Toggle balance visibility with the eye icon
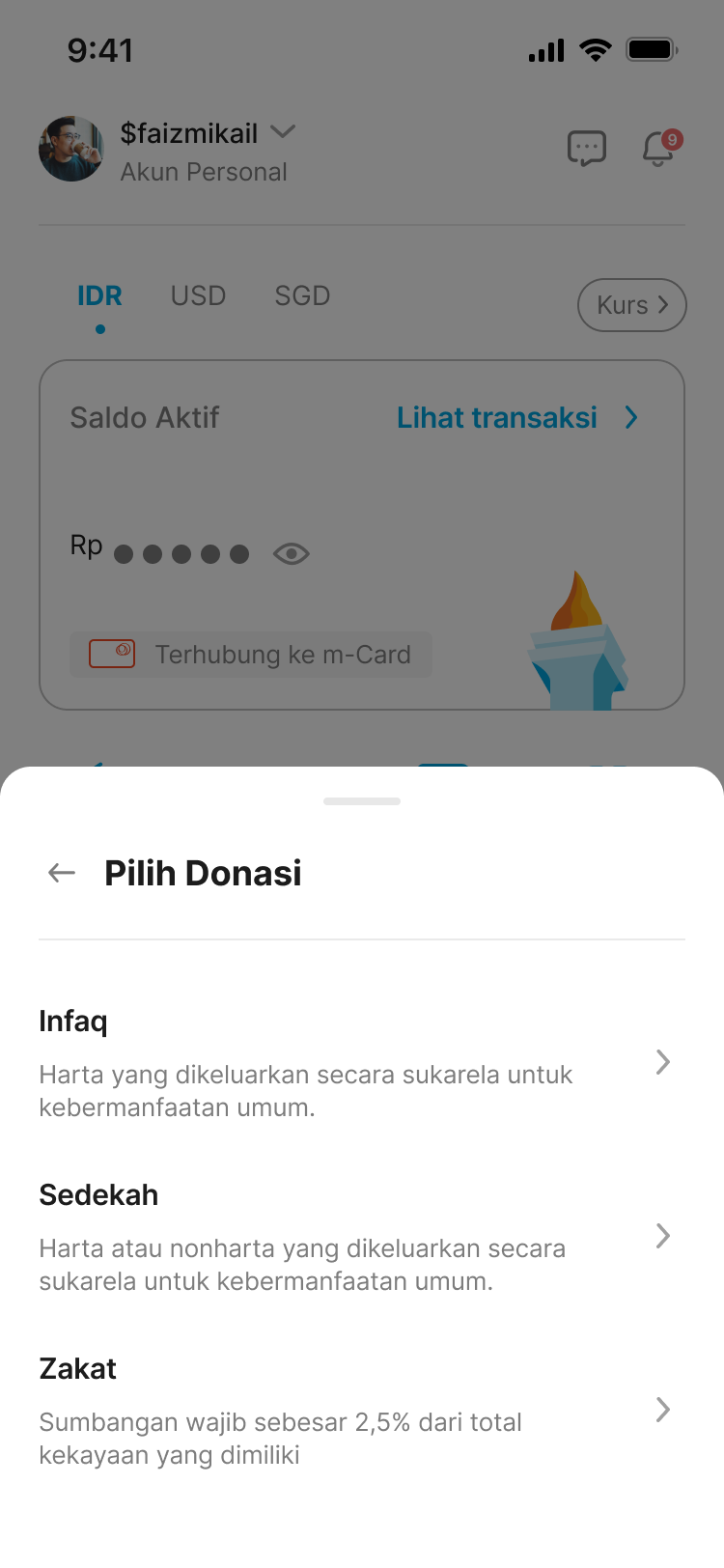The height and width of the screenshot is (1568, 724). 291,553
